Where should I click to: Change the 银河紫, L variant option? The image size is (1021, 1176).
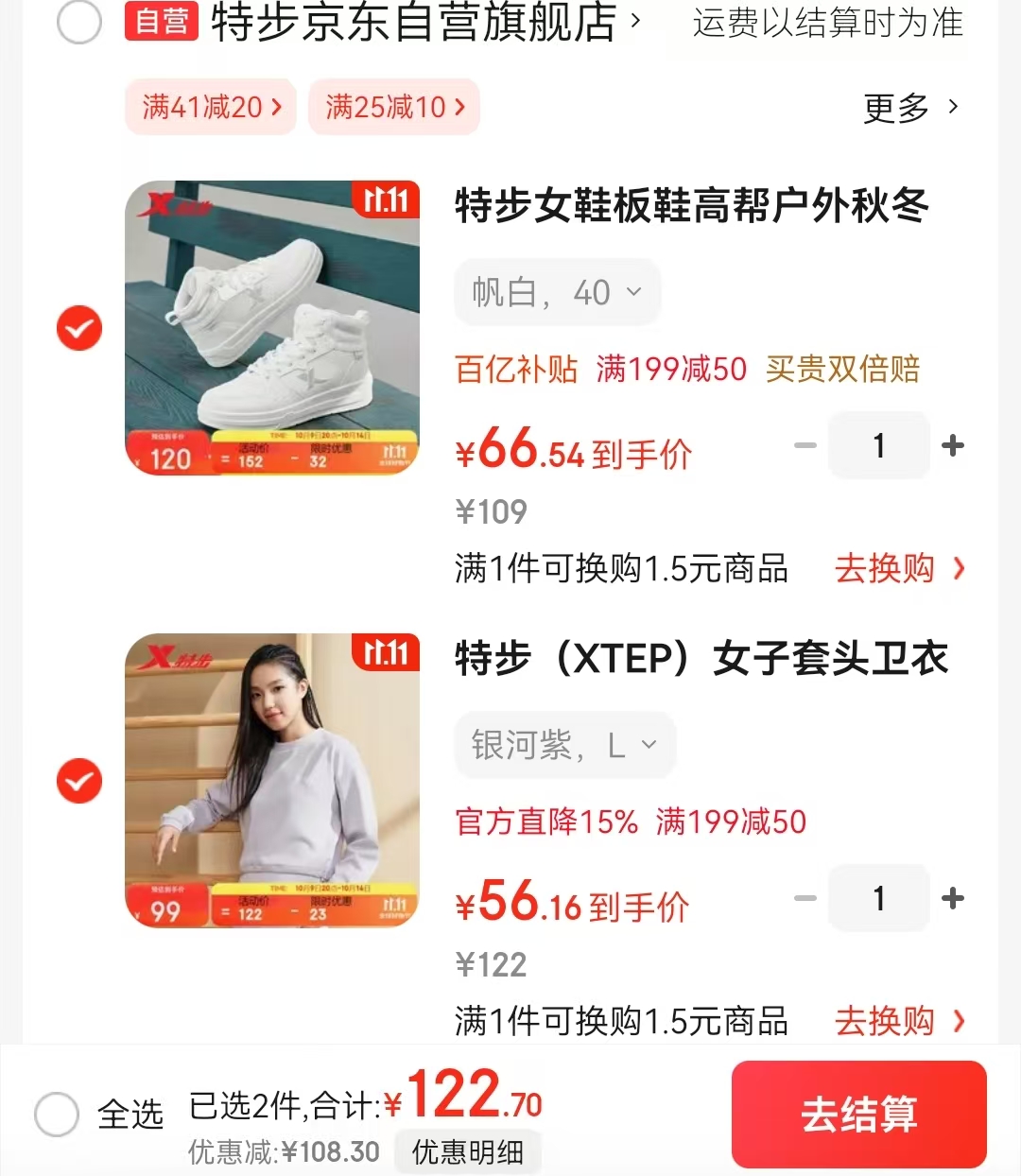point(564,745)
